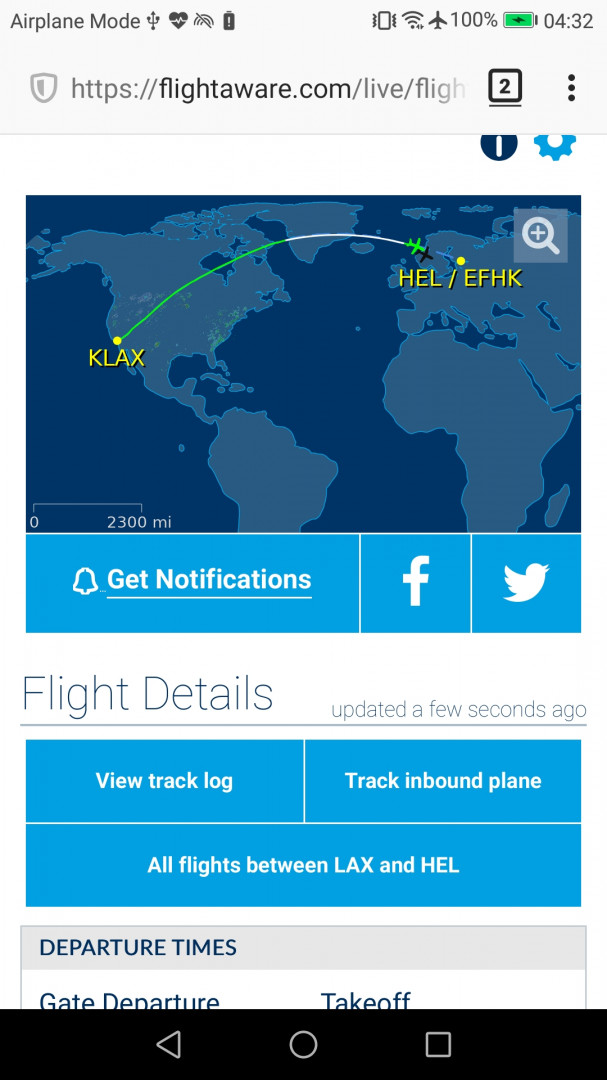
Task: Share the flight on Facebook
Action: click(415, 582)
